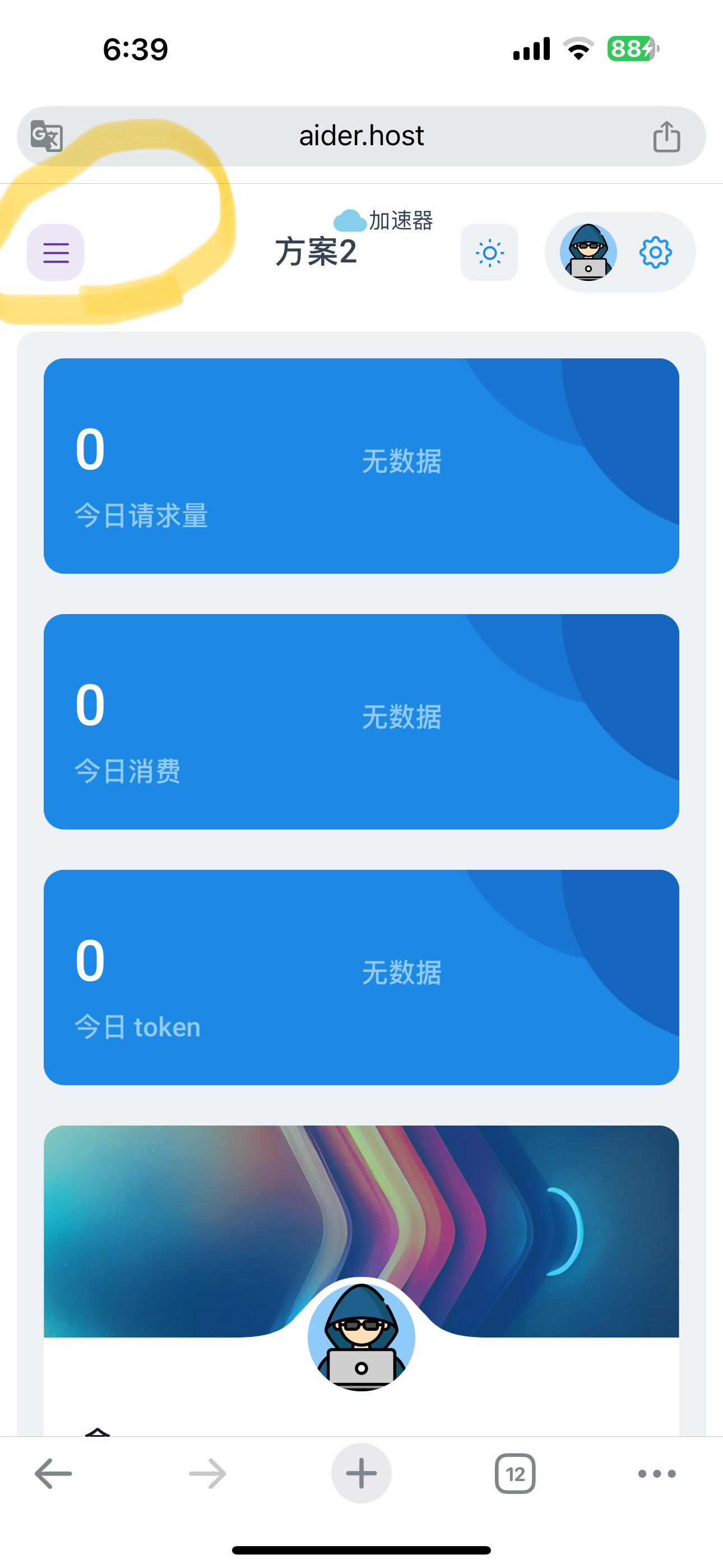The width and height of the screenshot is (723, 1568).
Task: Translate page with the translate icon
Action: click(x=47, y=136)
